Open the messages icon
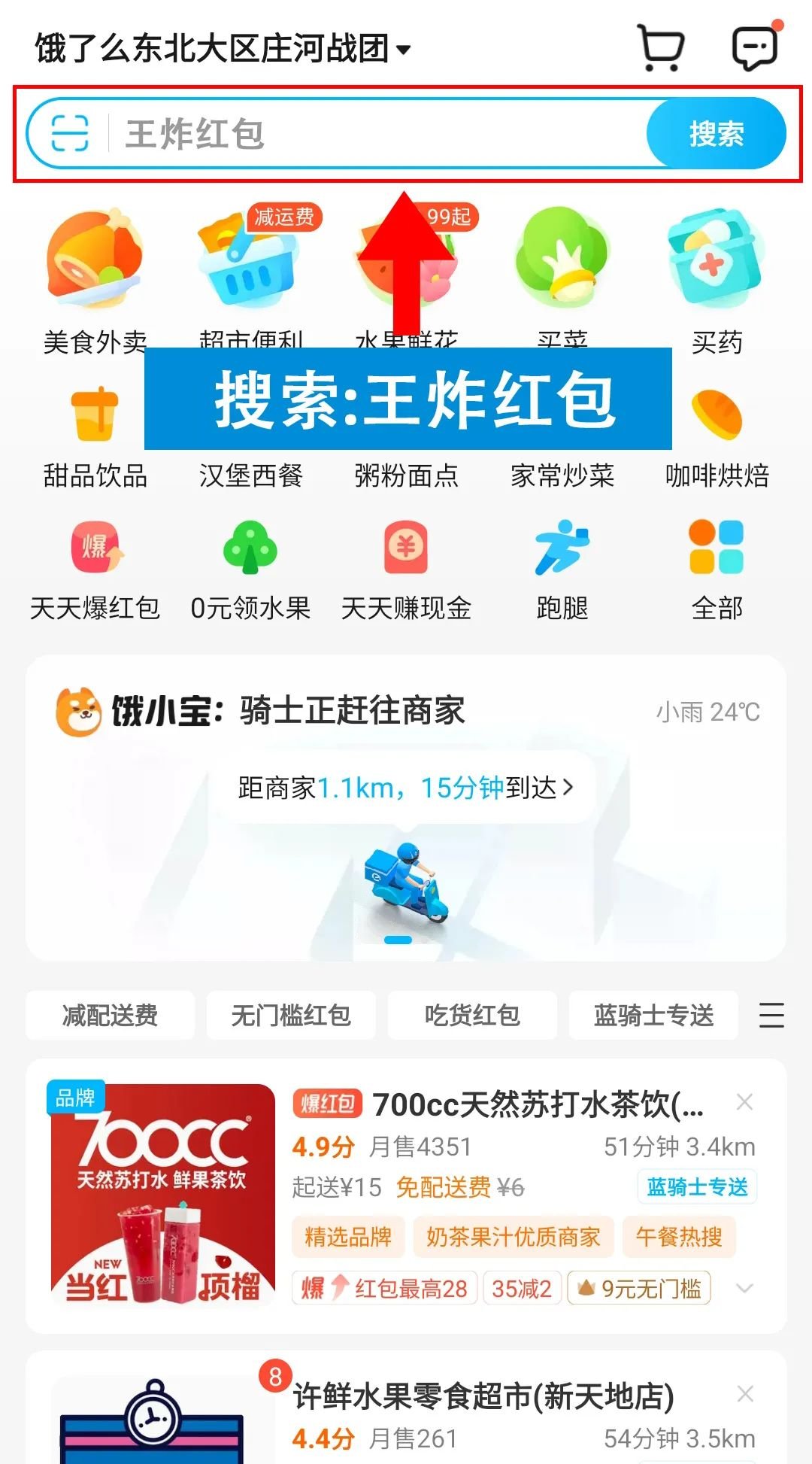The width and height of the screenshot is (812, 1464). [755, 48]
